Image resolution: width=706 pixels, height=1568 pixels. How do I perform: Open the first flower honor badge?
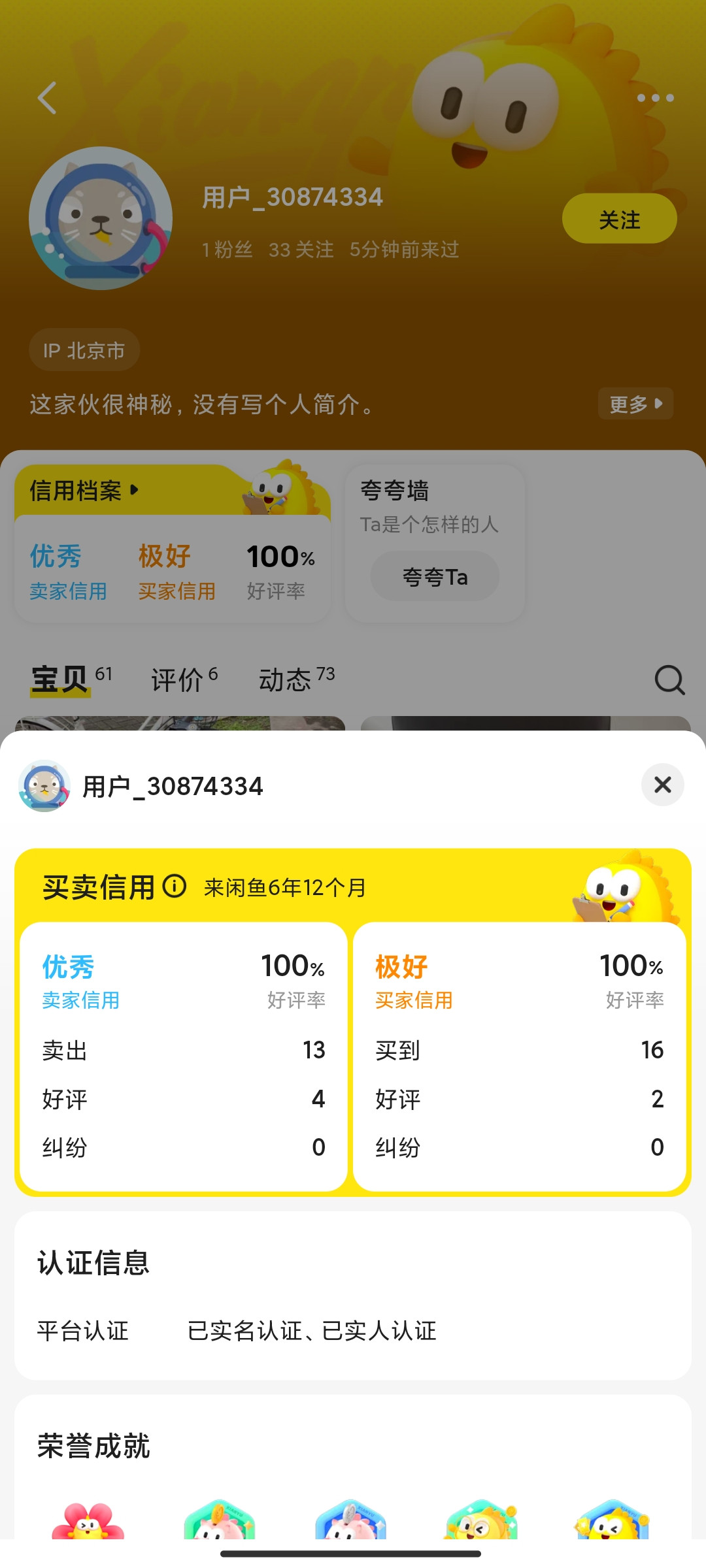point(88,1522)
